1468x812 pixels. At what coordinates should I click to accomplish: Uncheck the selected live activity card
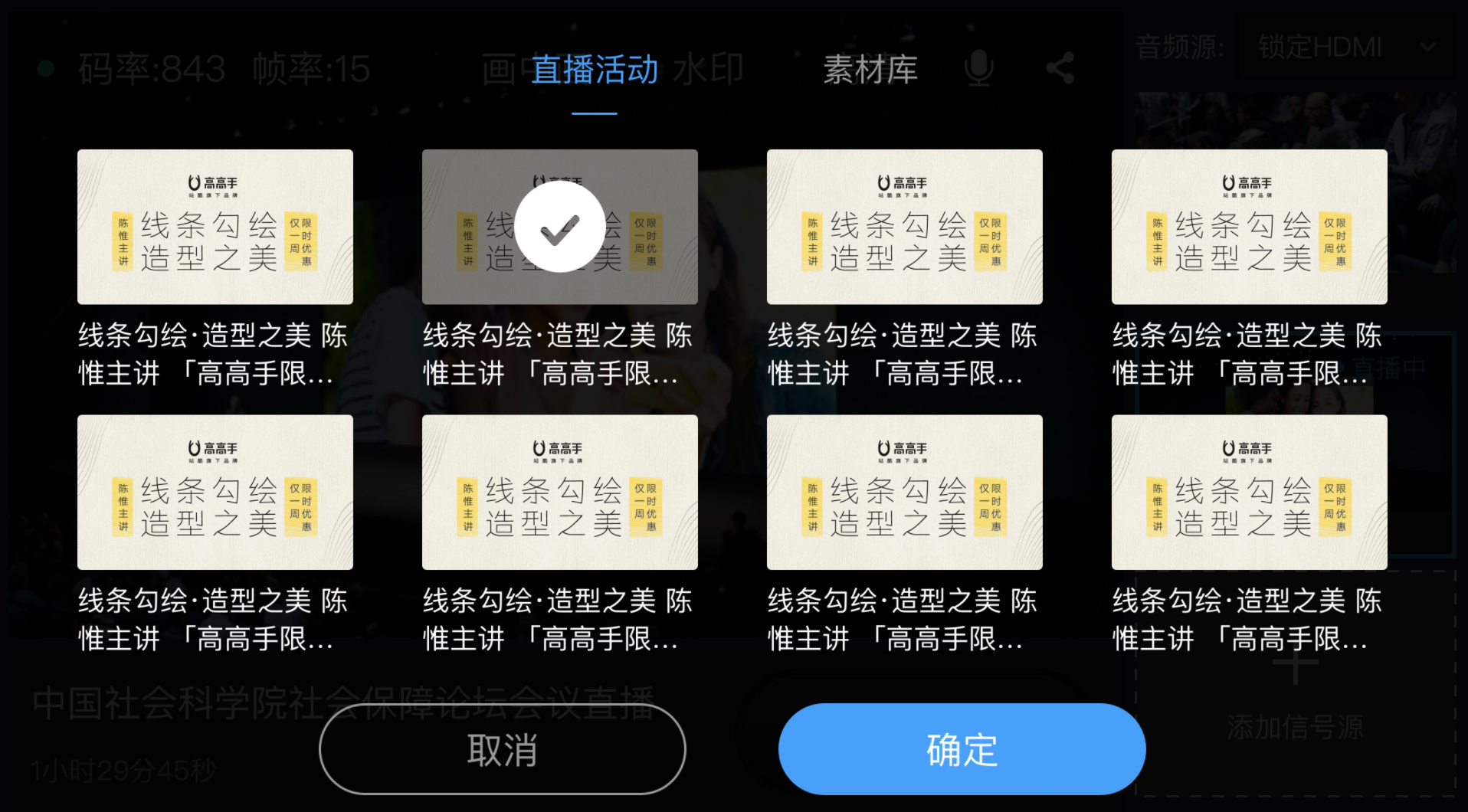[559, 227]
